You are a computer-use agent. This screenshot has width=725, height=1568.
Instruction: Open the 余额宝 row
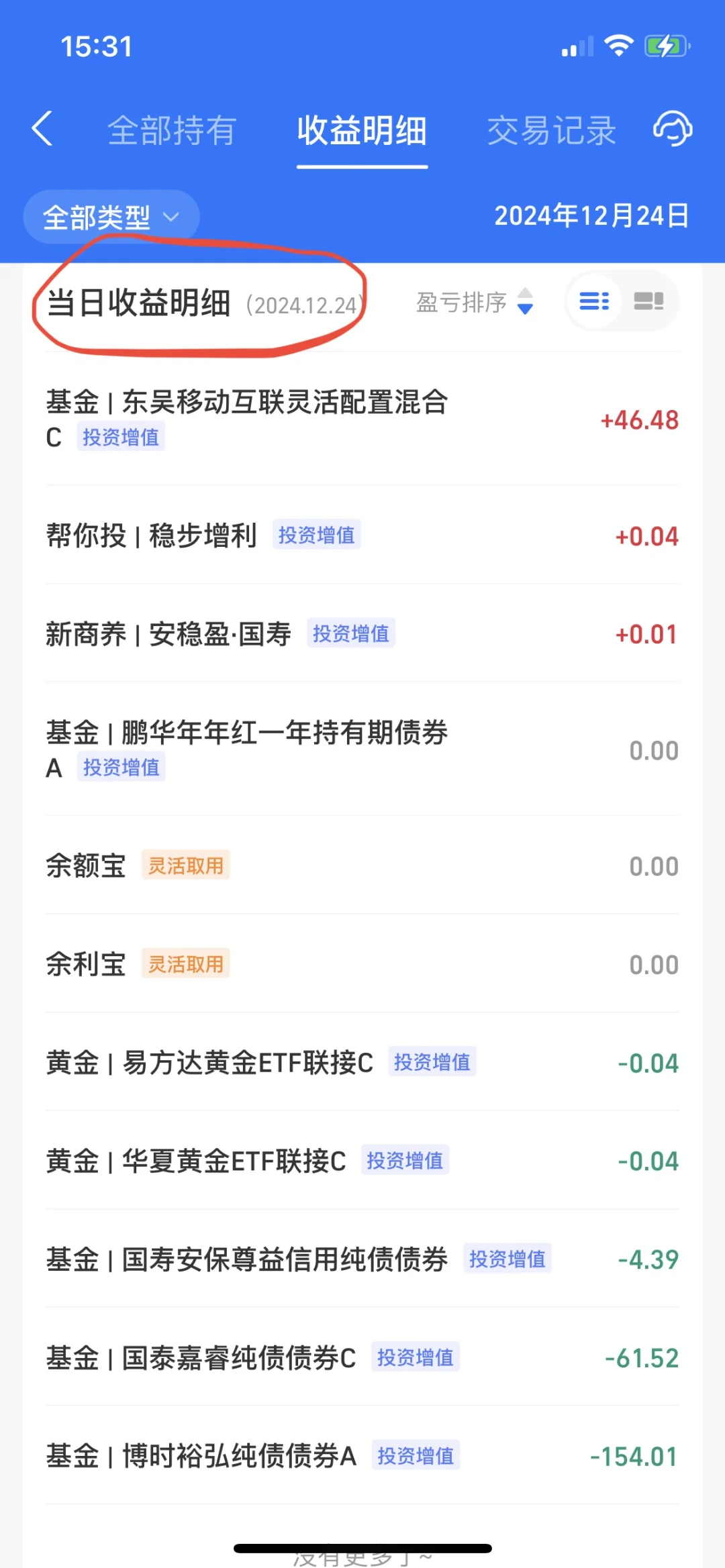click(86, 866)
